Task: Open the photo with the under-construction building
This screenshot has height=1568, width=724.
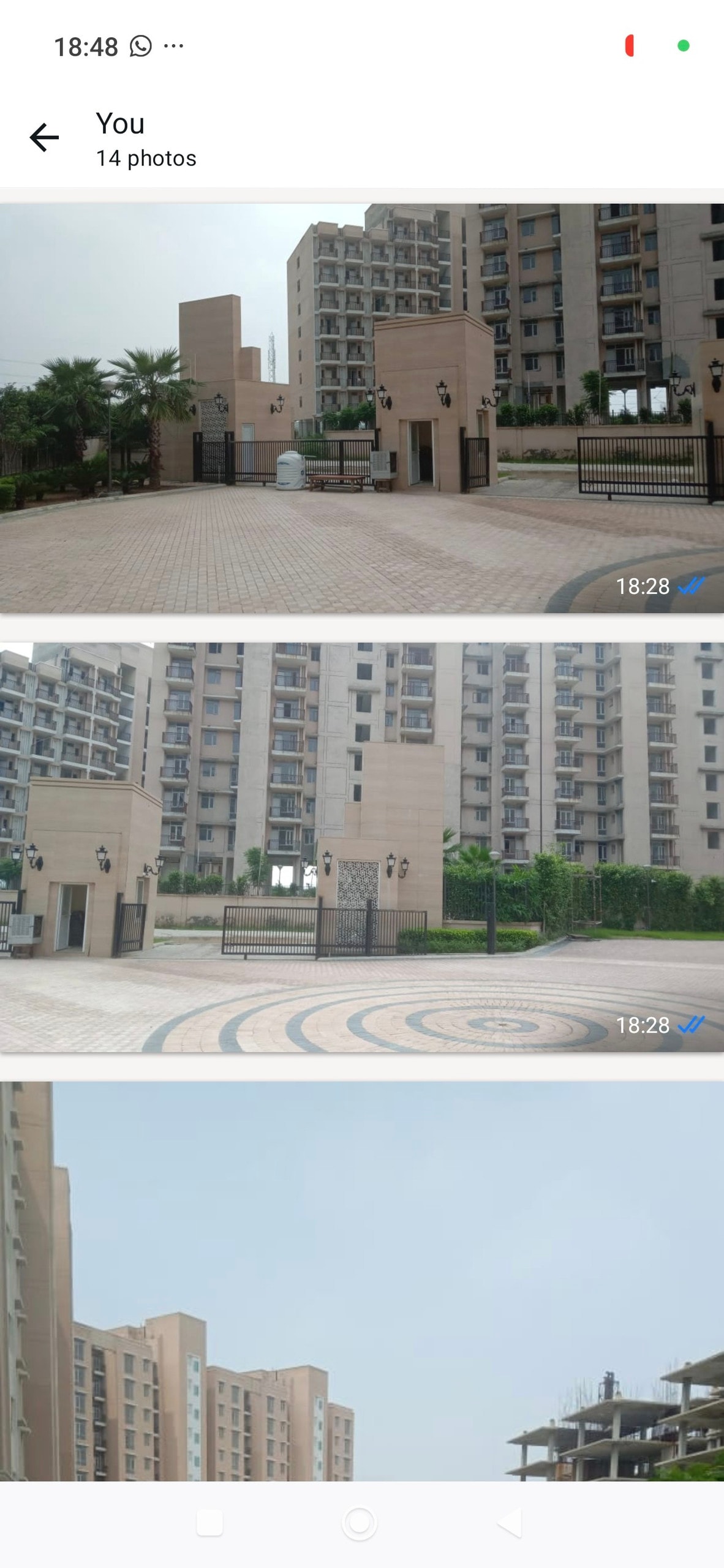Action: tap(361, 1280)
